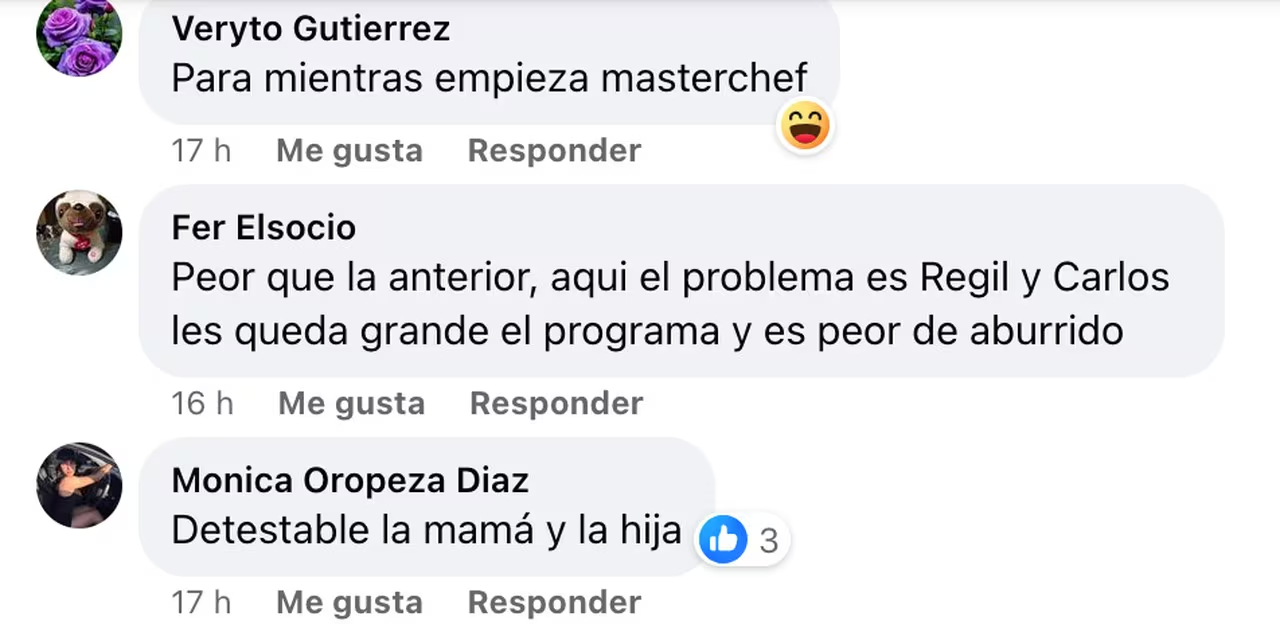View reactions on Veryto Gutierrez's comment
Viewport: 1280px width, 624px height.
point(805,127)
